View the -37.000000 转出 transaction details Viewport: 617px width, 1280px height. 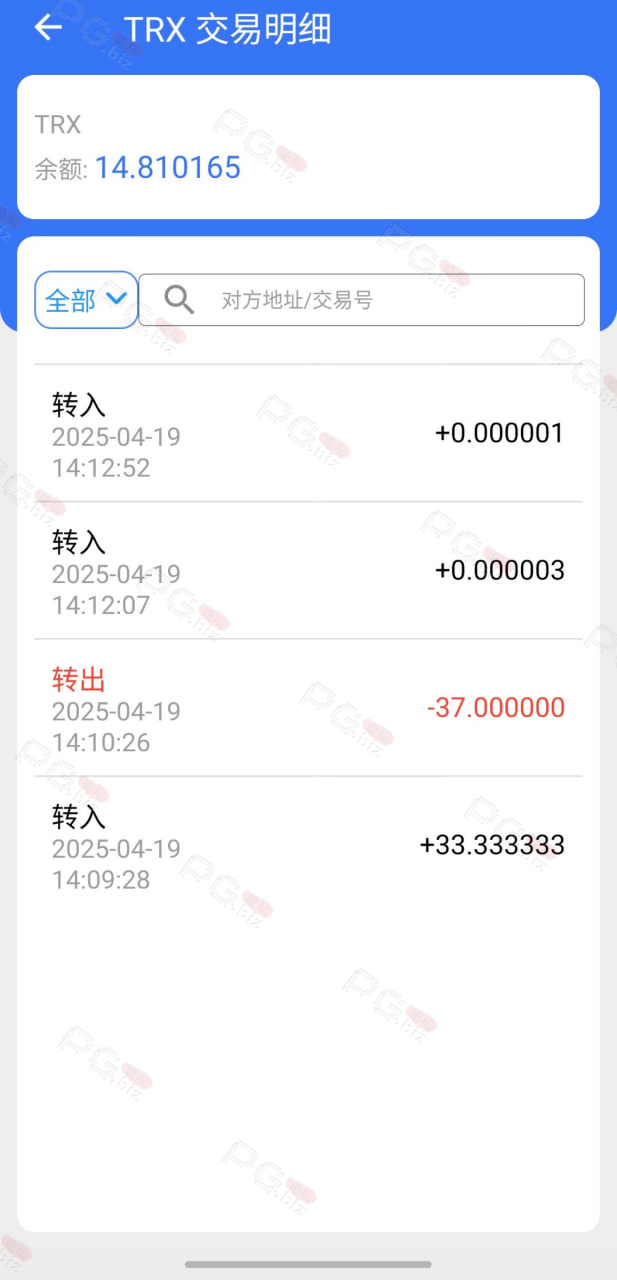point(308,708)
